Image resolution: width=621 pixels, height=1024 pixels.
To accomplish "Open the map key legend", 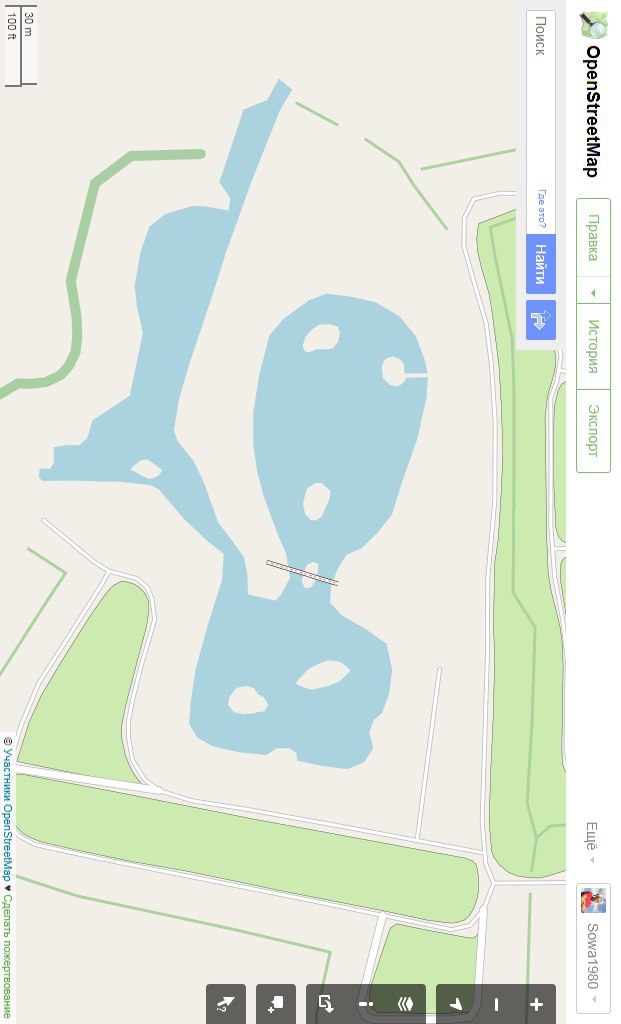I will coord(366,1004).
